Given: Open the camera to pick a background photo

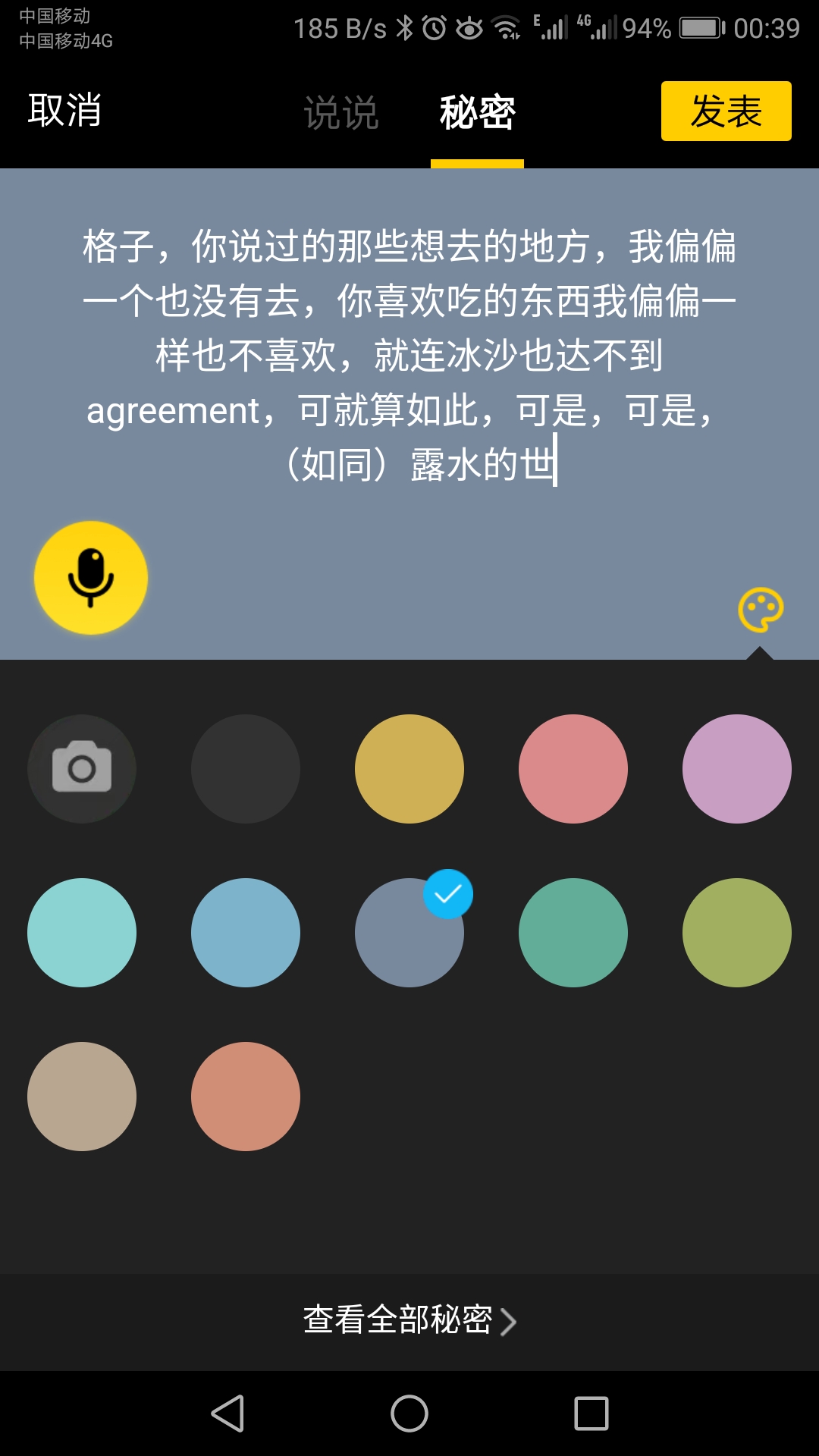Looking at the screenshot, I should pyautogui.click(x=82, y=768).
